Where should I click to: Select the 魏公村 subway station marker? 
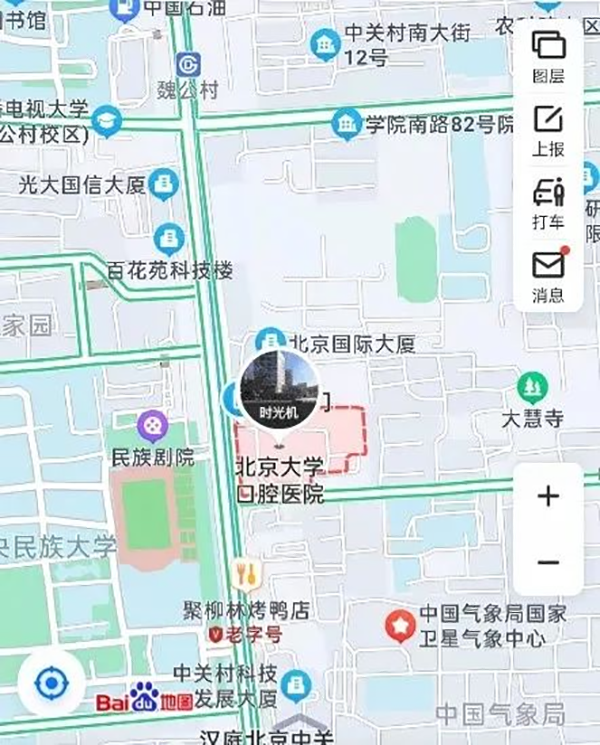coord(187,65)
